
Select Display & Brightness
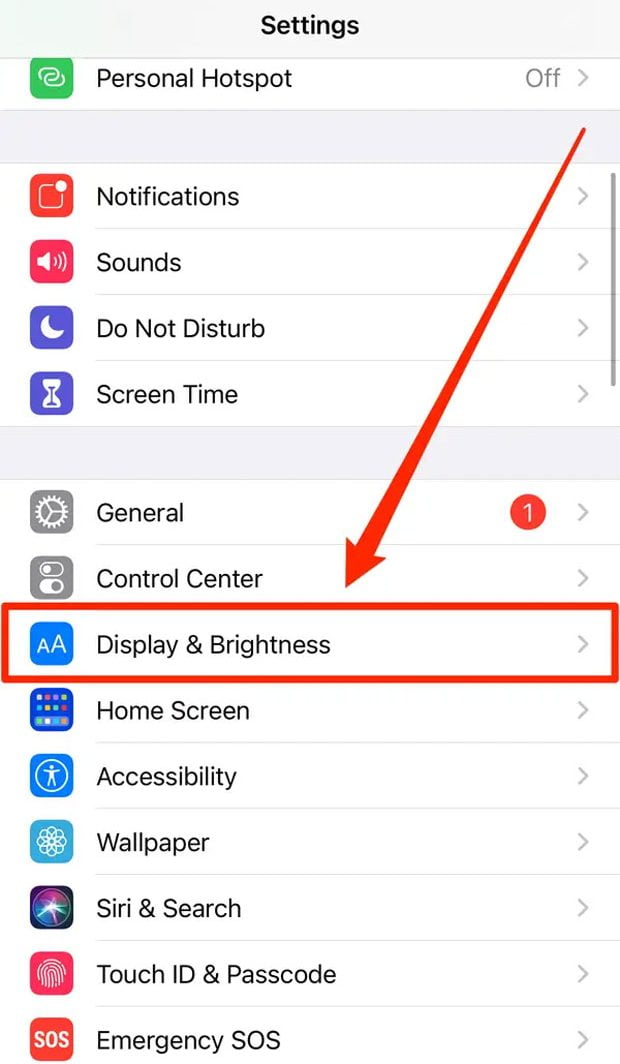213,645
